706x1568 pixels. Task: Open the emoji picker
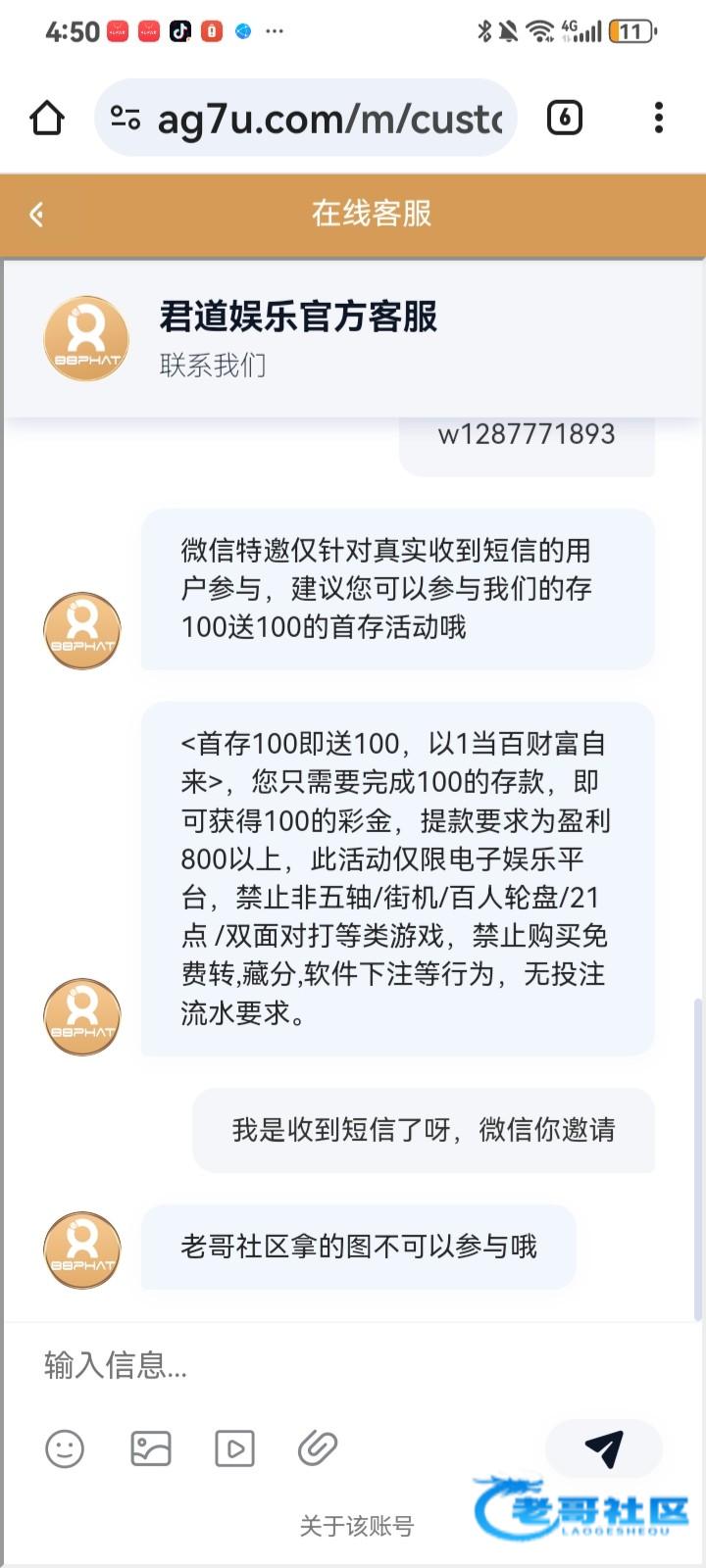click(x=65, y=1448)
